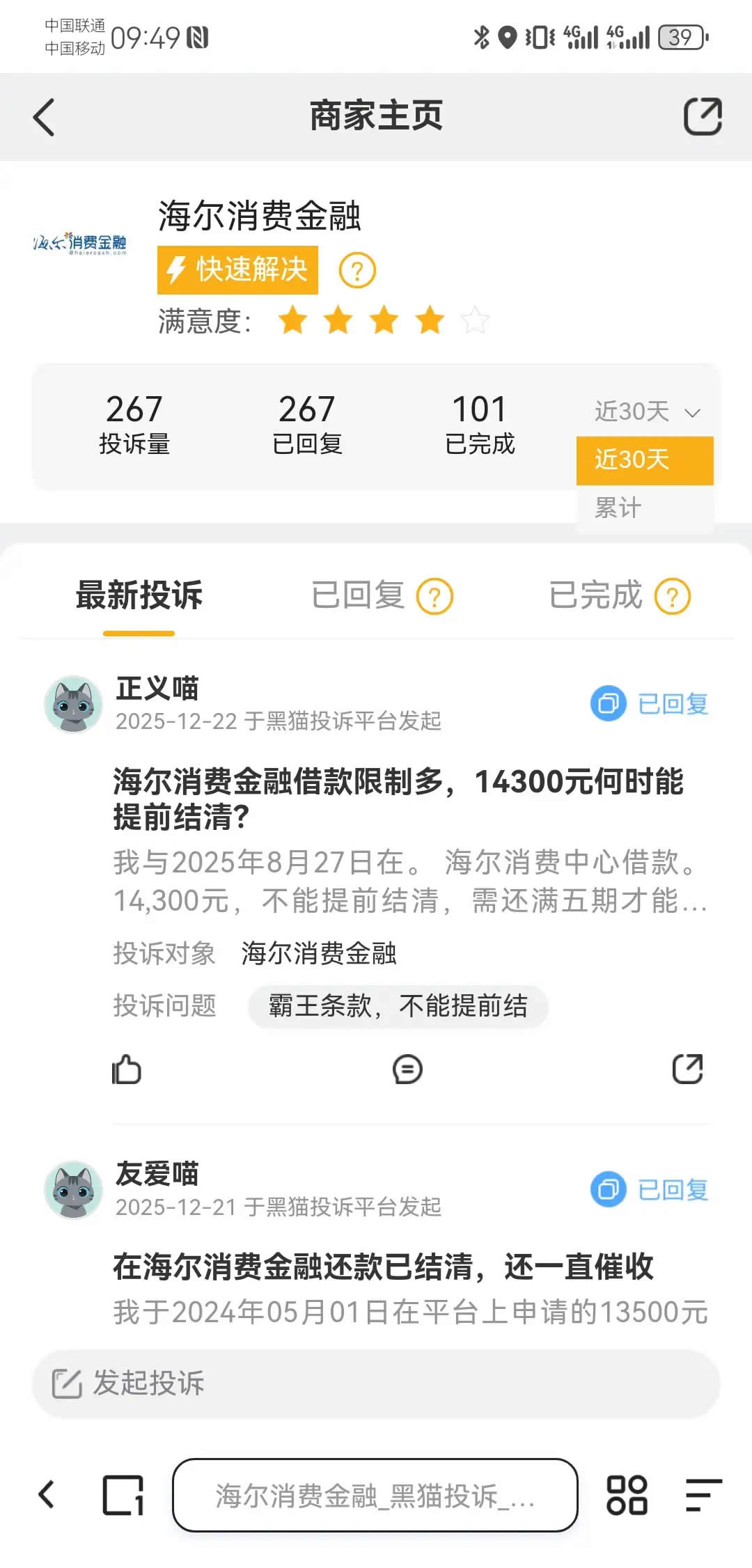
Task: Switch to the 已回复 tab
Action: coord(358,596)
